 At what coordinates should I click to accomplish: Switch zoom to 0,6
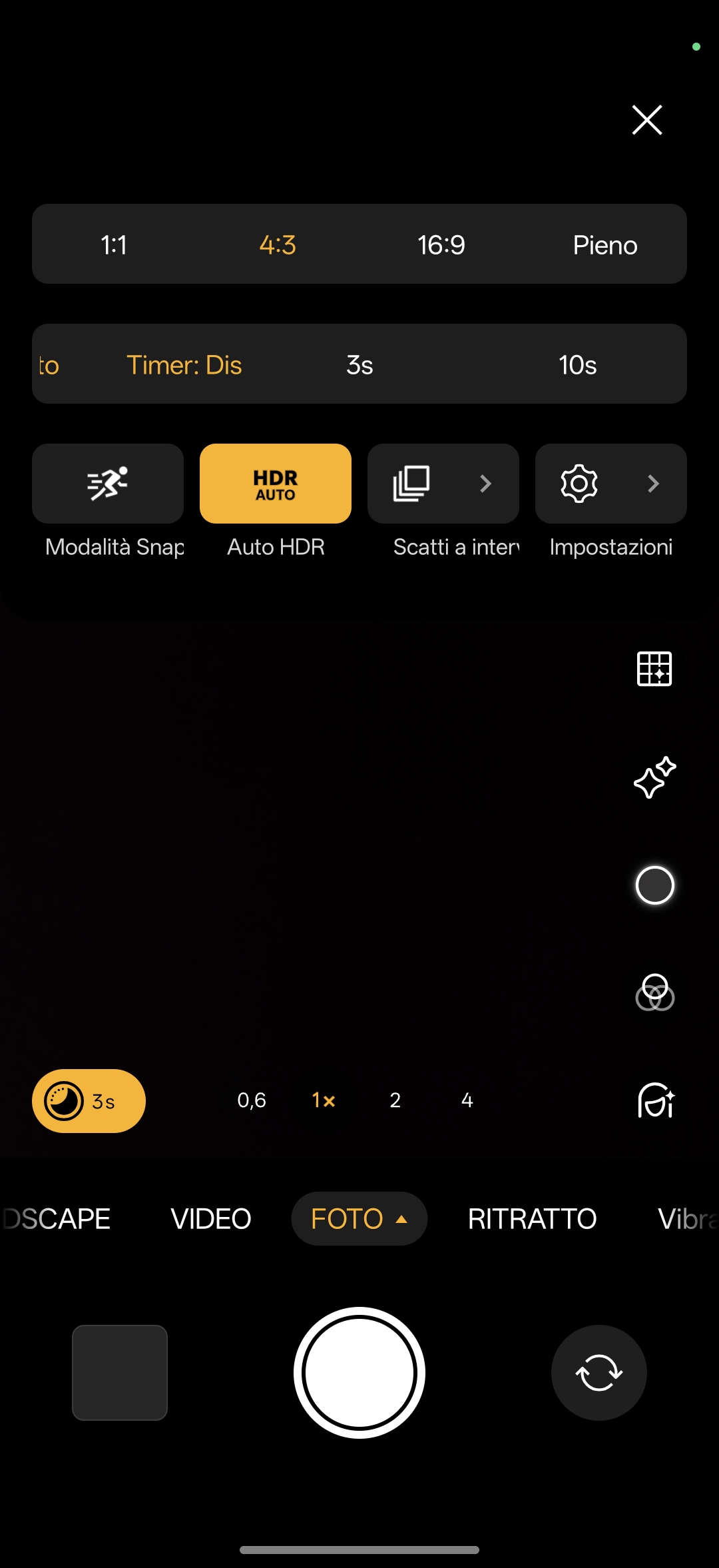click(252, 1100)
